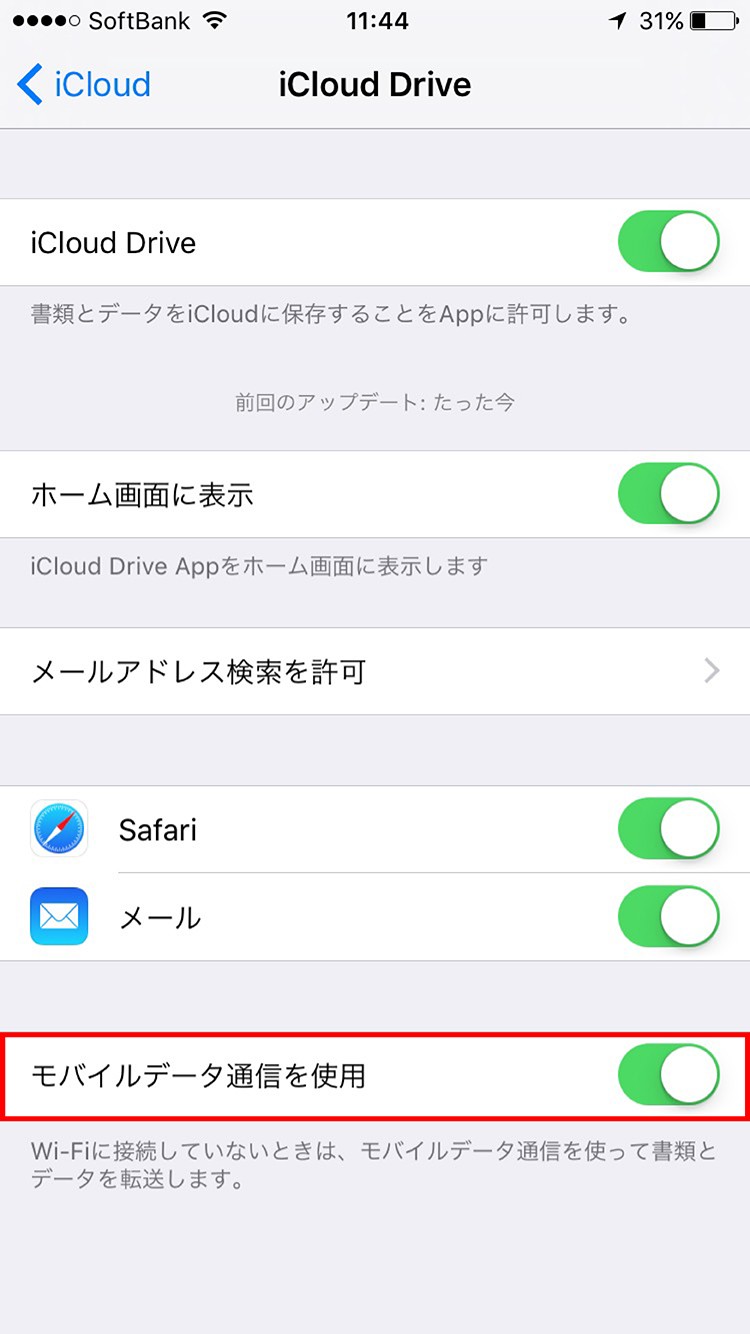Disable モバイルデータ通信を使用 switch

pos(667,1074)
